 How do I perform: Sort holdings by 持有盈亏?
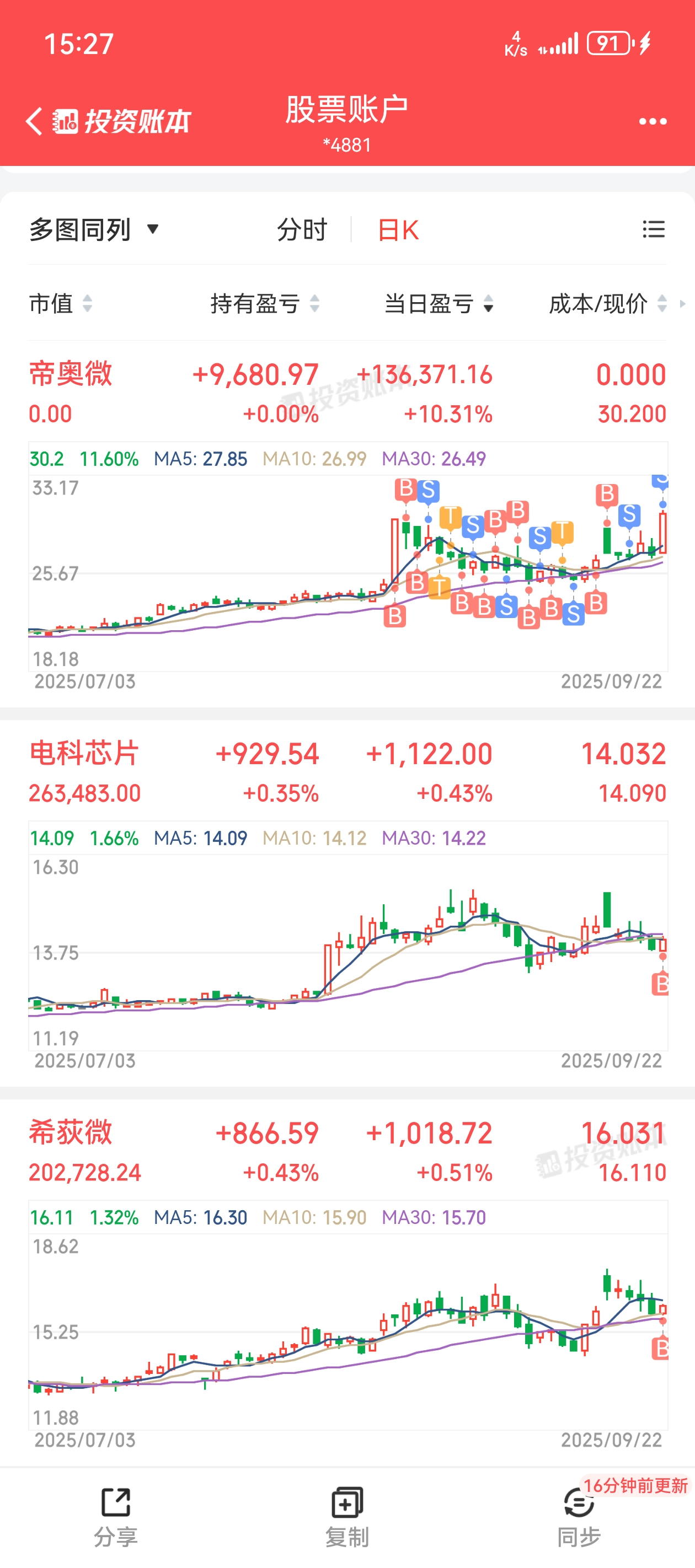click(264, 303)
